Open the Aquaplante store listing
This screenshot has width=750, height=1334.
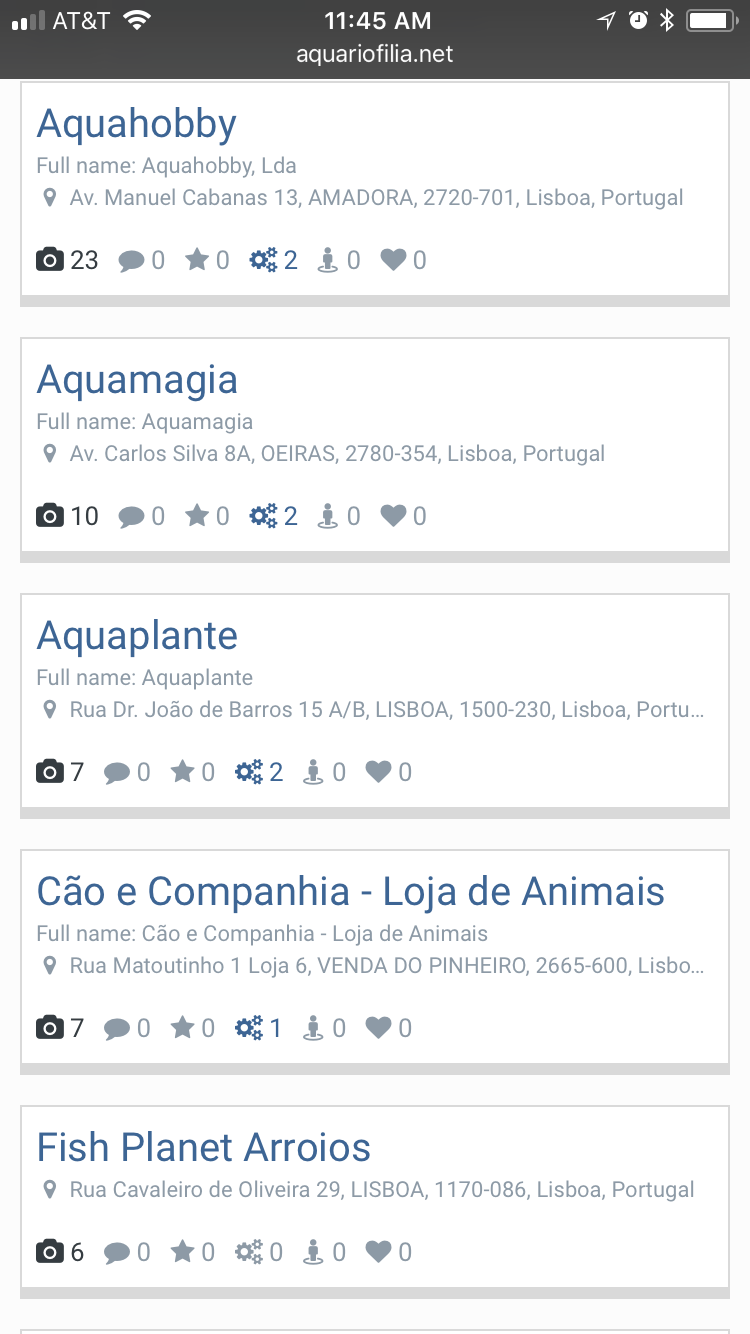[x=137, y=636]
